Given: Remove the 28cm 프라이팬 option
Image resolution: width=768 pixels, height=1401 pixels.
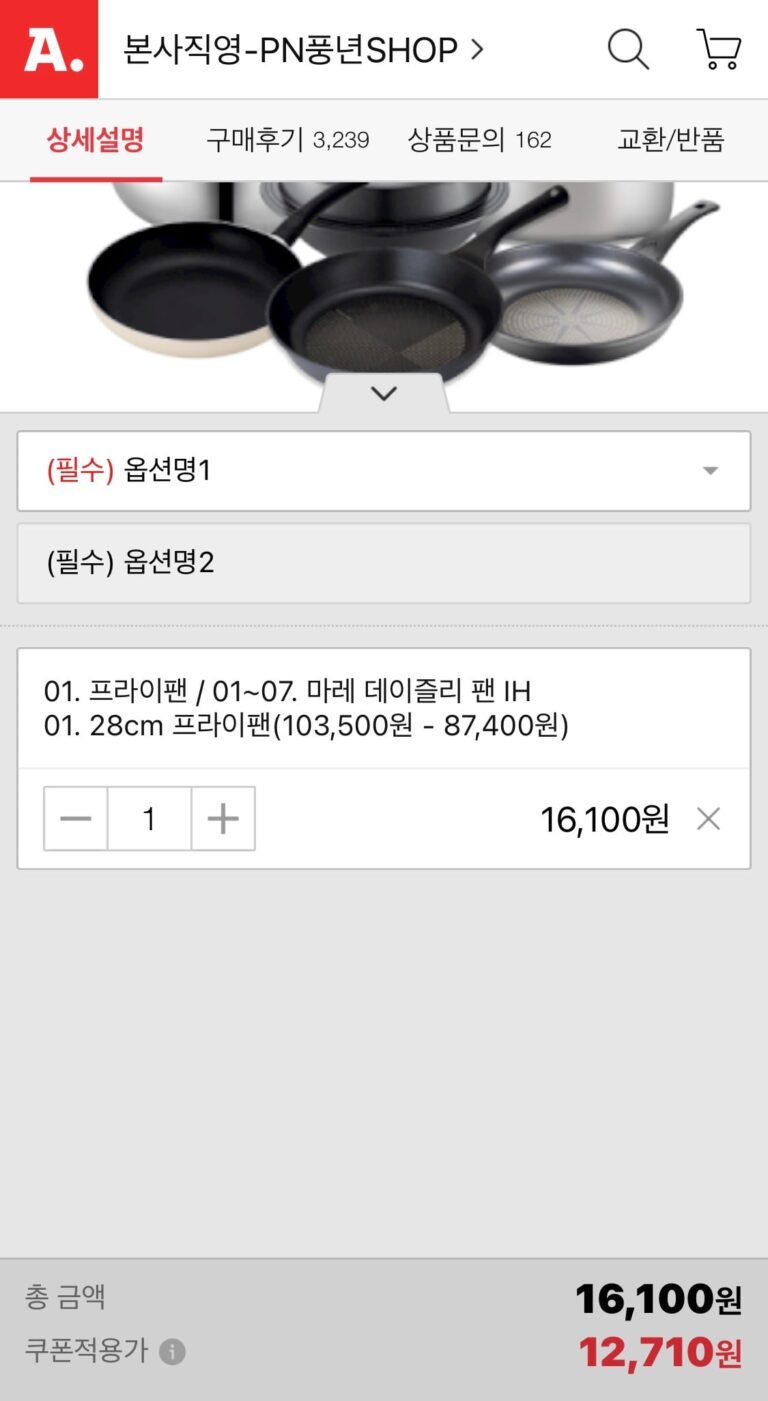Looking at the screenshot, I should tap(708, 819).
